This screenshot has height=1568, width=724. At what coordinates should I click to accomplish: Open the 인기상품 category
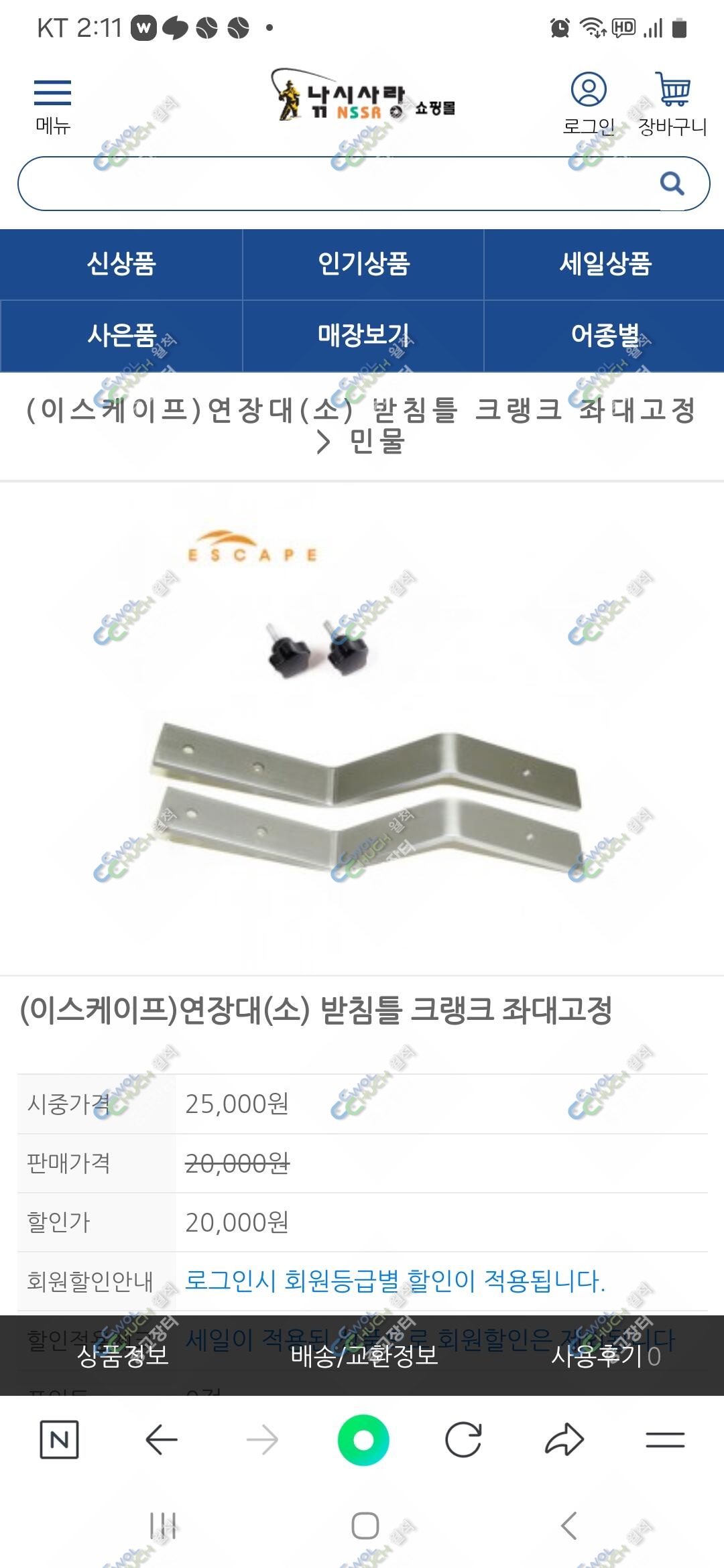[363, 264]
